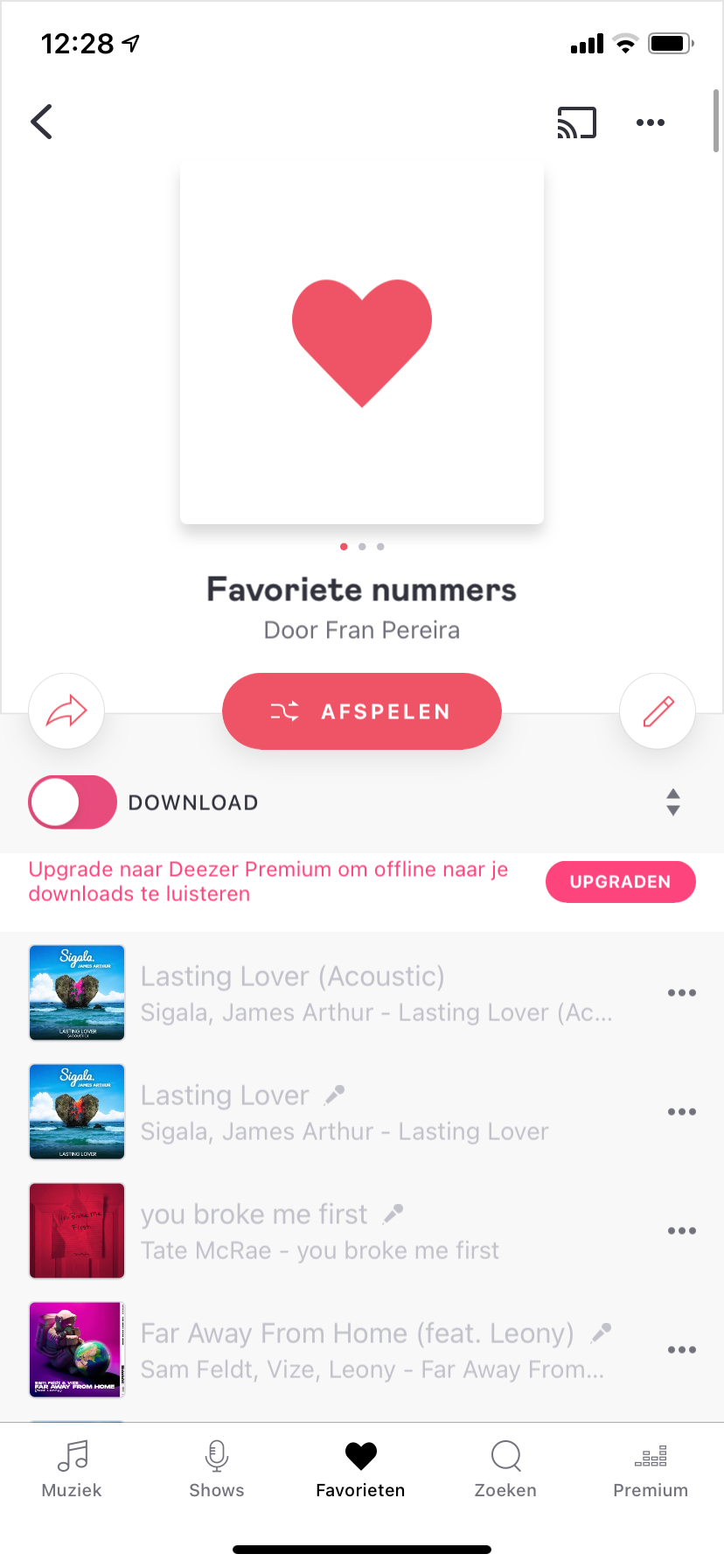Open options for Lasting Lover (Acoustic)
The height and width of the screenshot is (1568, 724).
[x=681, y=993]
